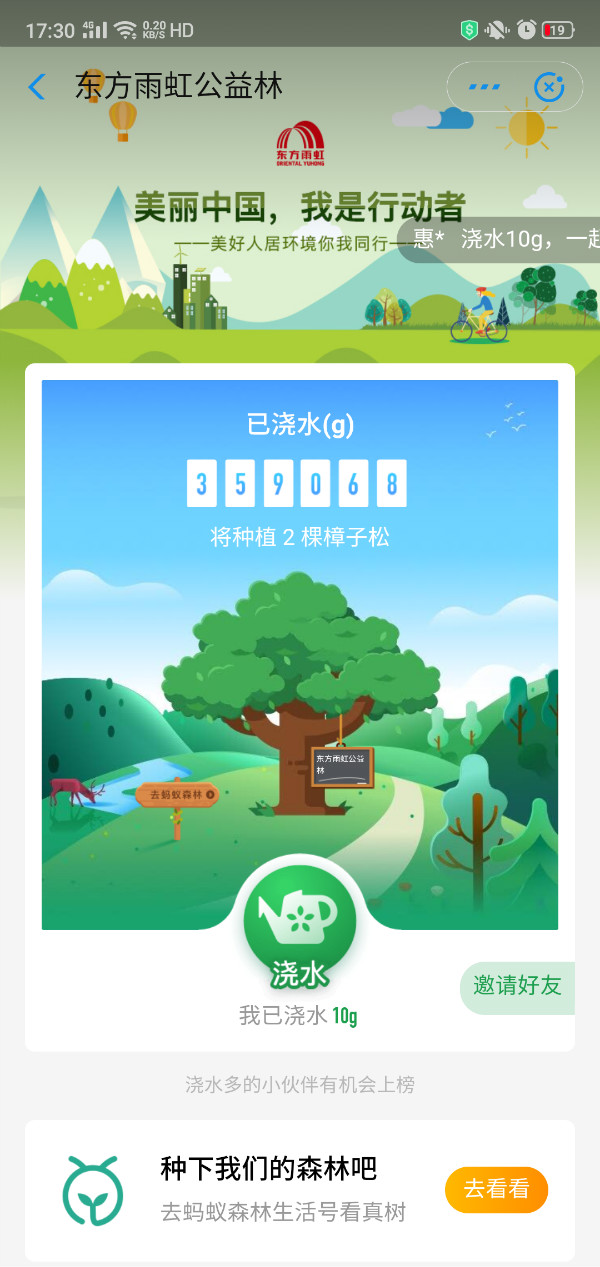This screenshot has height=1267, width=600.
Task: Open the three-dot more options menu
Action: tap(484, 87)
